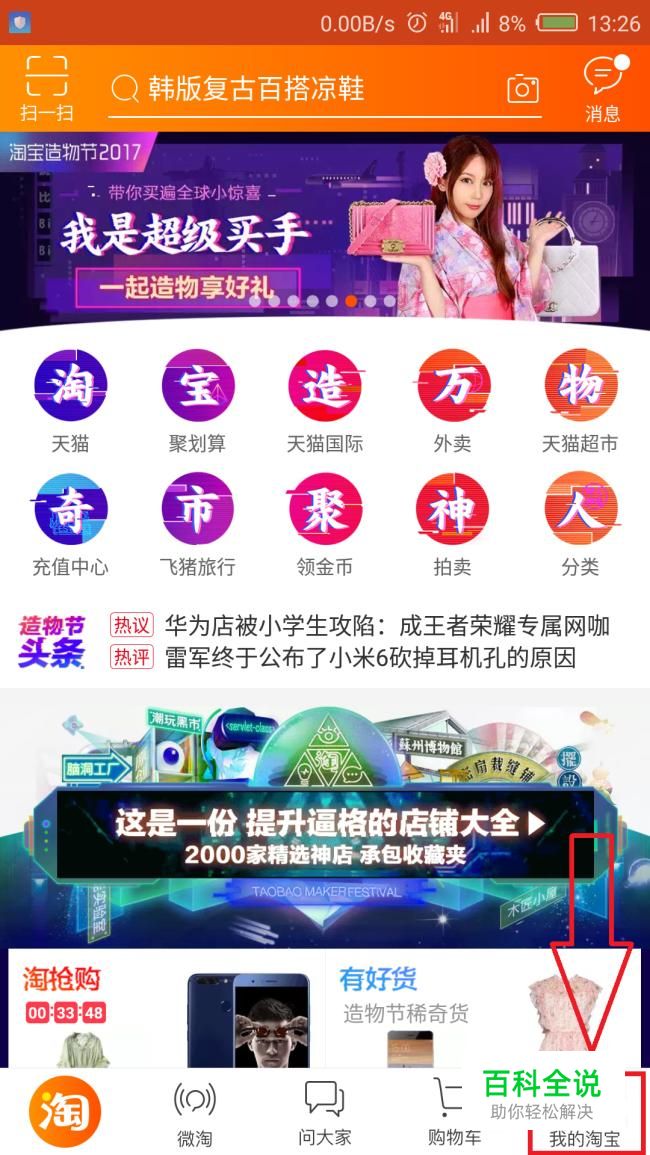Read headline about 华为店被小学生攻陷
650x1155 pixels.
pyautogui.click(x=387, y=627)
